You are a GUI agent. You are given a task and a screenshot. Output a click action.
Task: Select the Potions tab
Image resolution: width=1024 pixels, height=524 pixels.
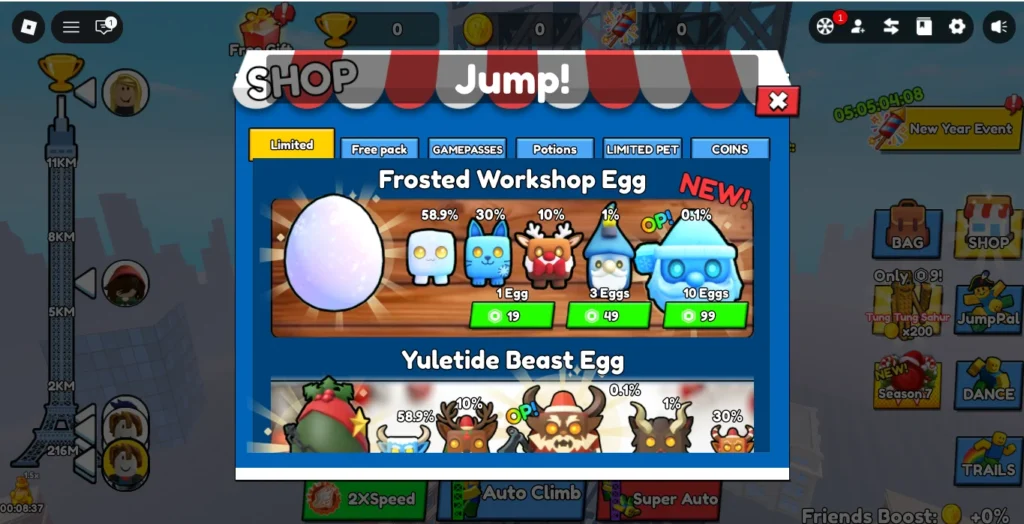pyautogui.click(x=555, y=149)
